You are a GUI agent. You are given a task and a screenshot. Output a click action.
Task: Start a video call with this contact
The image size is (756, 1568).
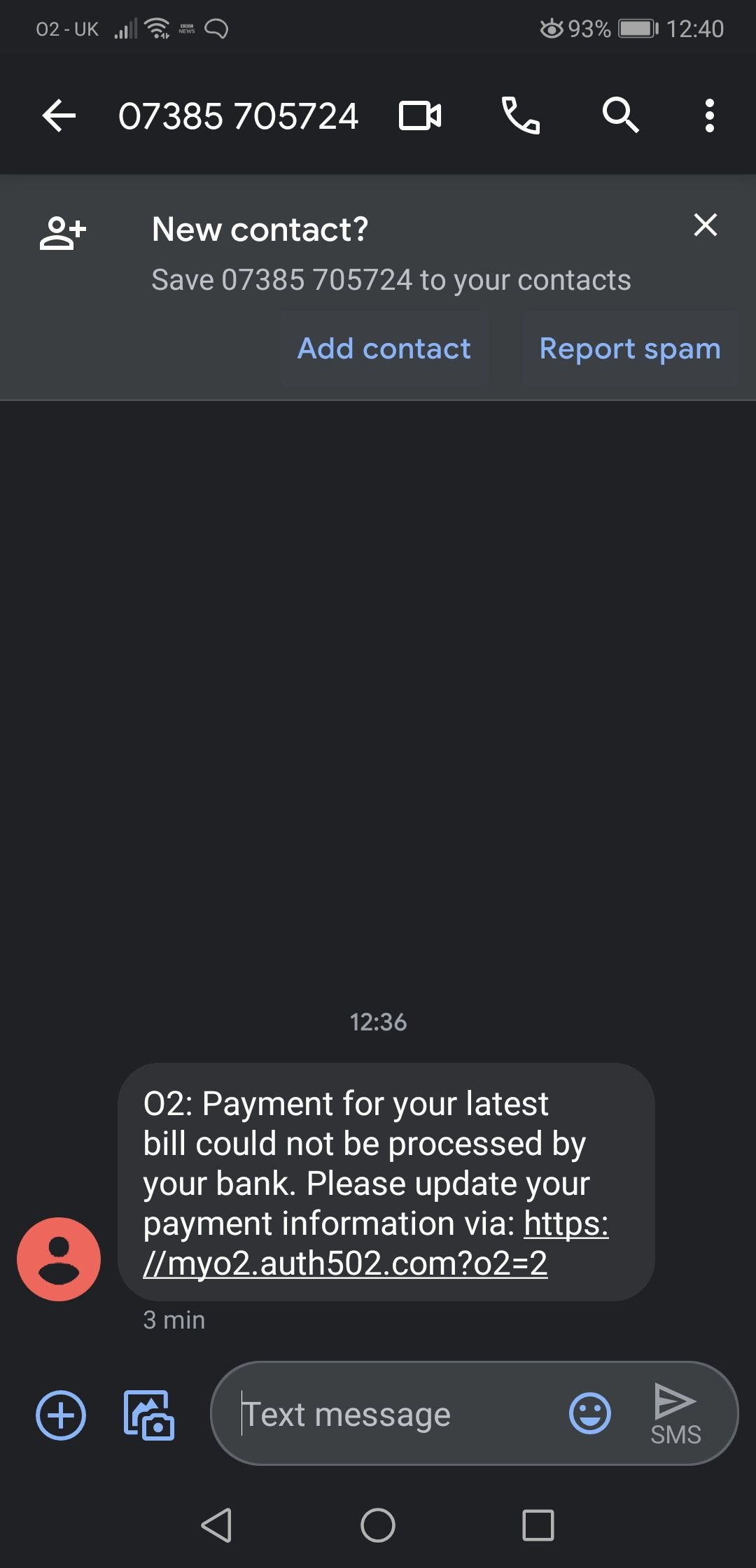click(420, 116)
